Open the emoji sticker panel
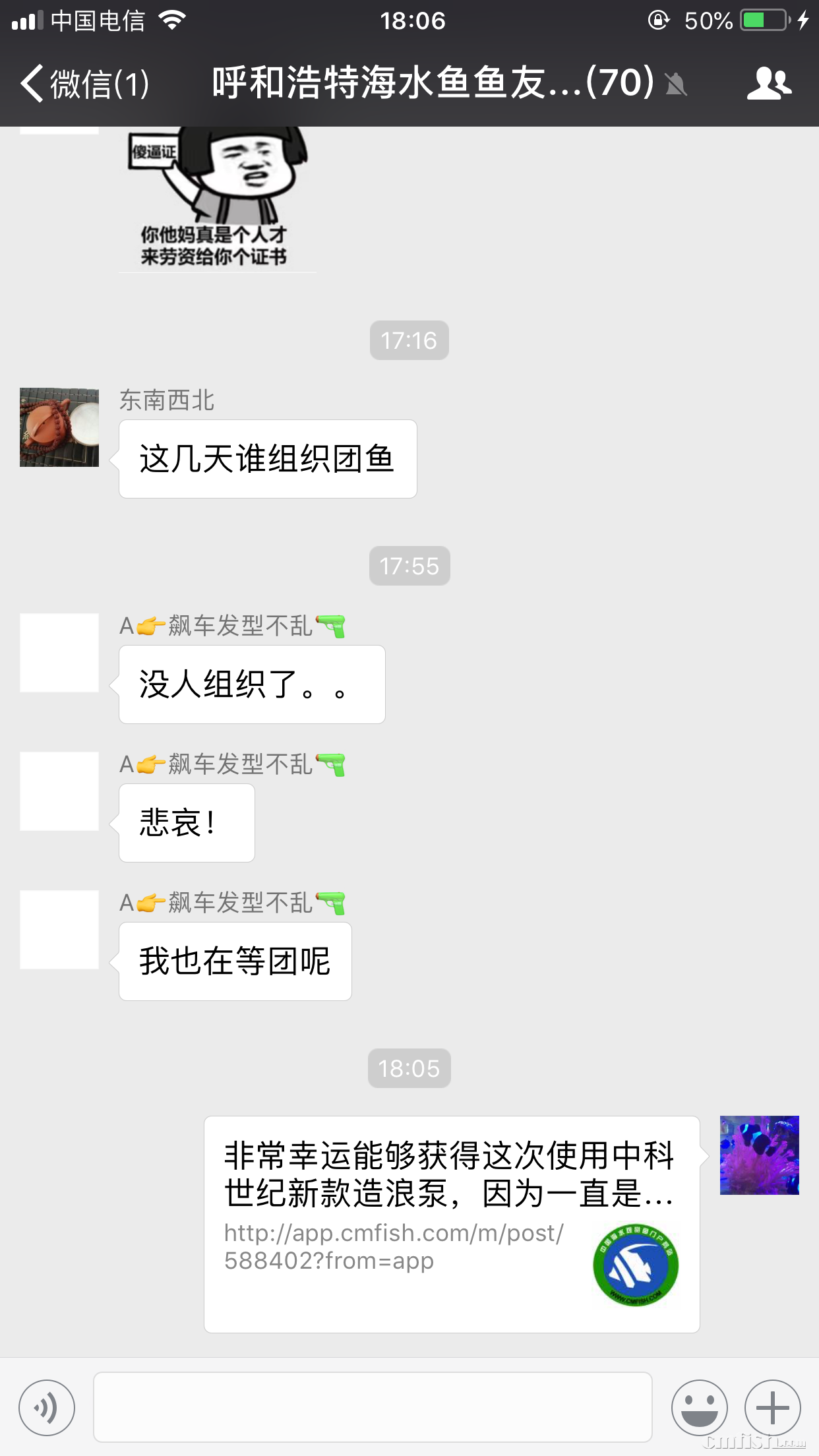Viewport: 819px width, 1456px height. click(x=699, y=1407)
